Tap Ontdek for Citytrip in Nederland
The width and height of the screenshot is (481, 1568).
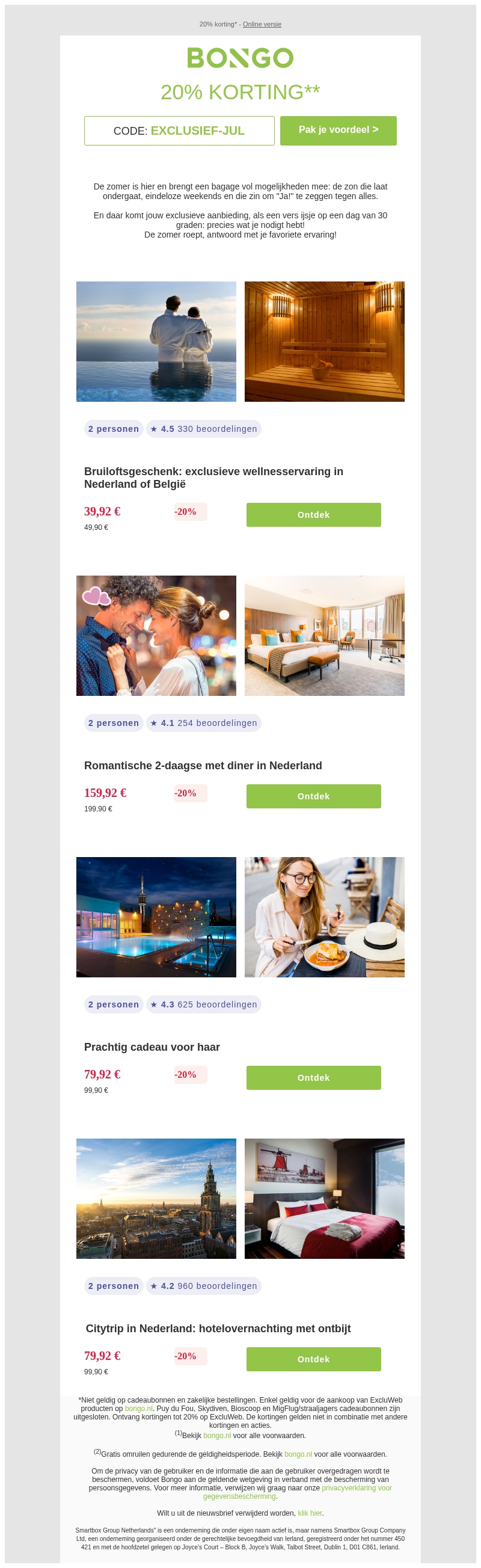pos(313,1359)
